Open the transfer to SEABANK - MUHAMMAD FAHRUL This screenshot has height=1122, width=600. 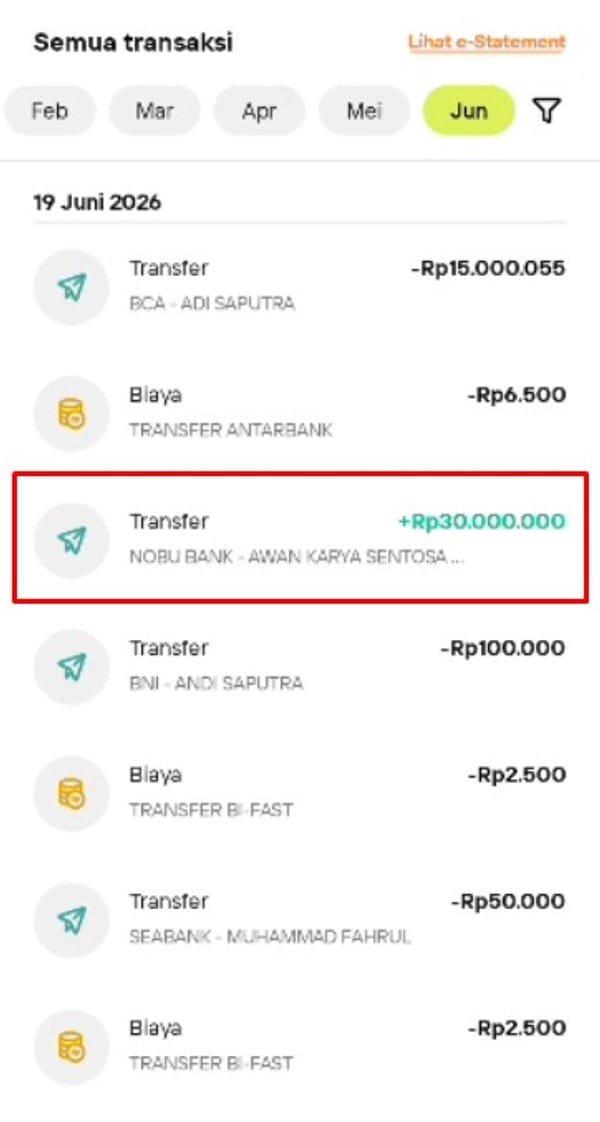pyautogui.click(x=300, y=919)
